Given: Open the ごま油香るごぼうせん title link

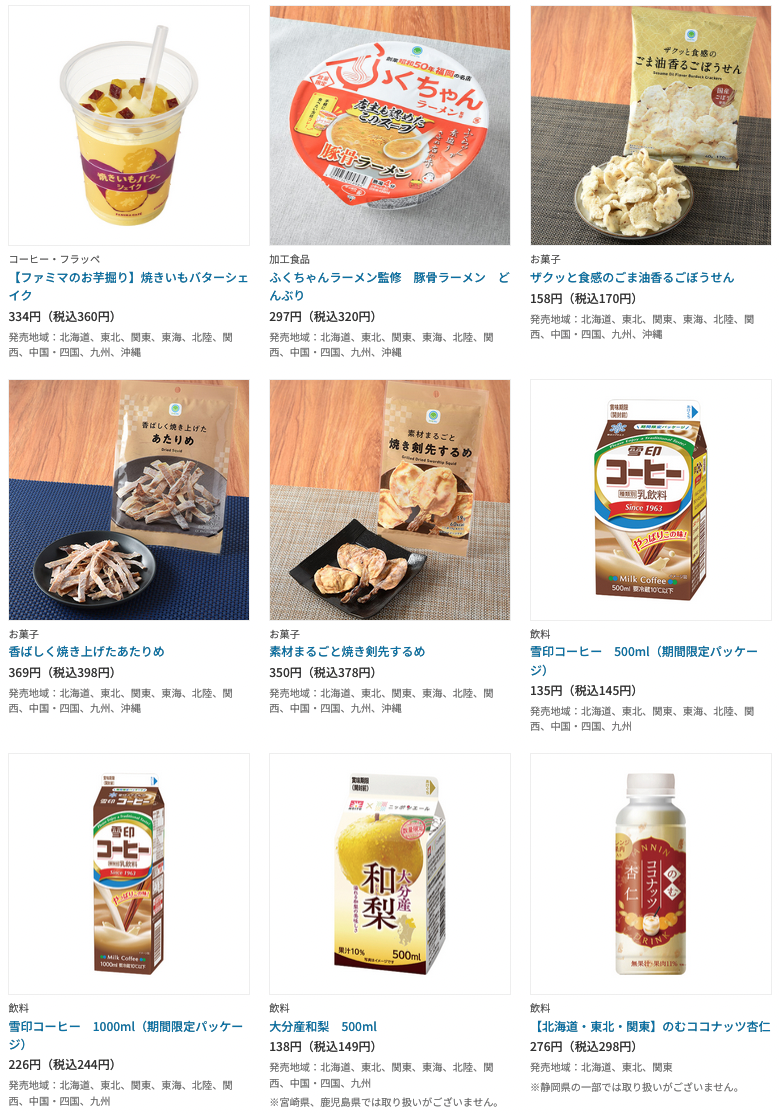Looking at the screenshot, I should tap(632, 277).
